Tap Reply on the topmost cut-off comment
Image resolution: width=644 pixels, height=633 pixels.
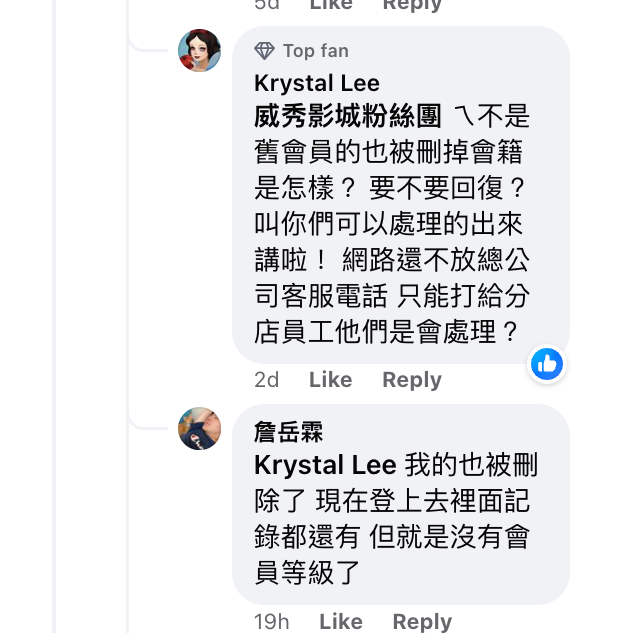click(x=411, y=5)
